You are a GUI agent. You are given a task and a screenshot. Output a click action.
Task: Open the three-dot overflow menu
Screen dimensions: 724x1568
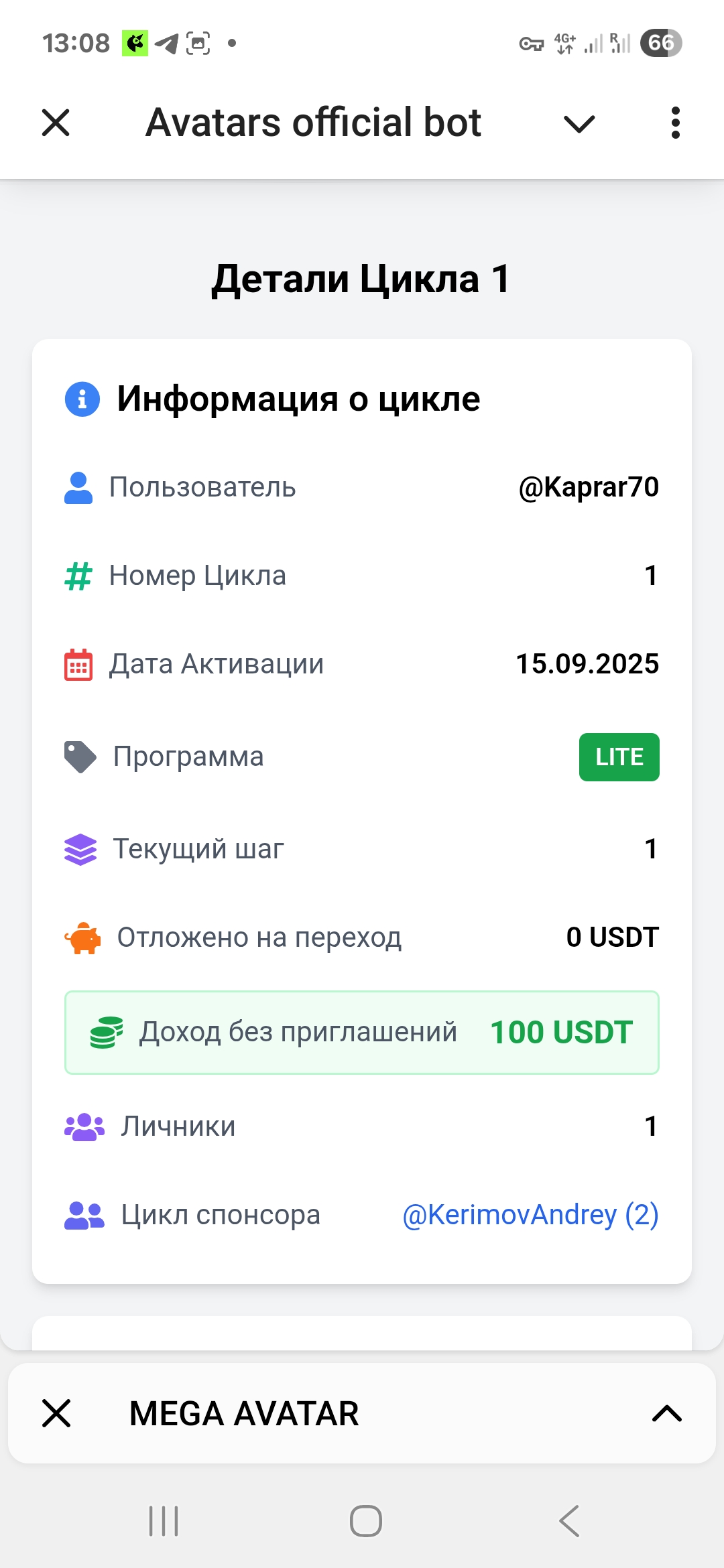point(675,123)
